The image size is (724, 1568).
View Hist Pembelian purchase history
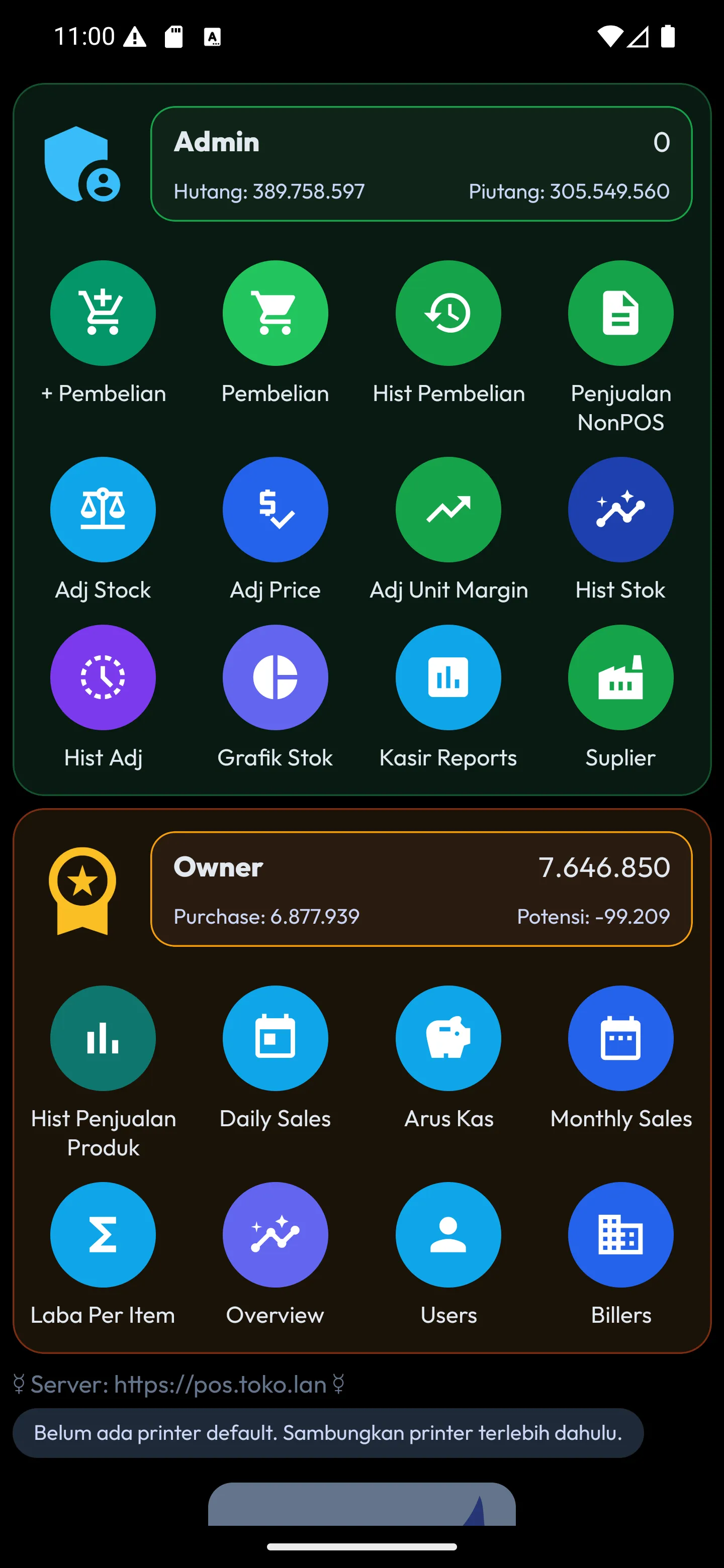point(448,314)
